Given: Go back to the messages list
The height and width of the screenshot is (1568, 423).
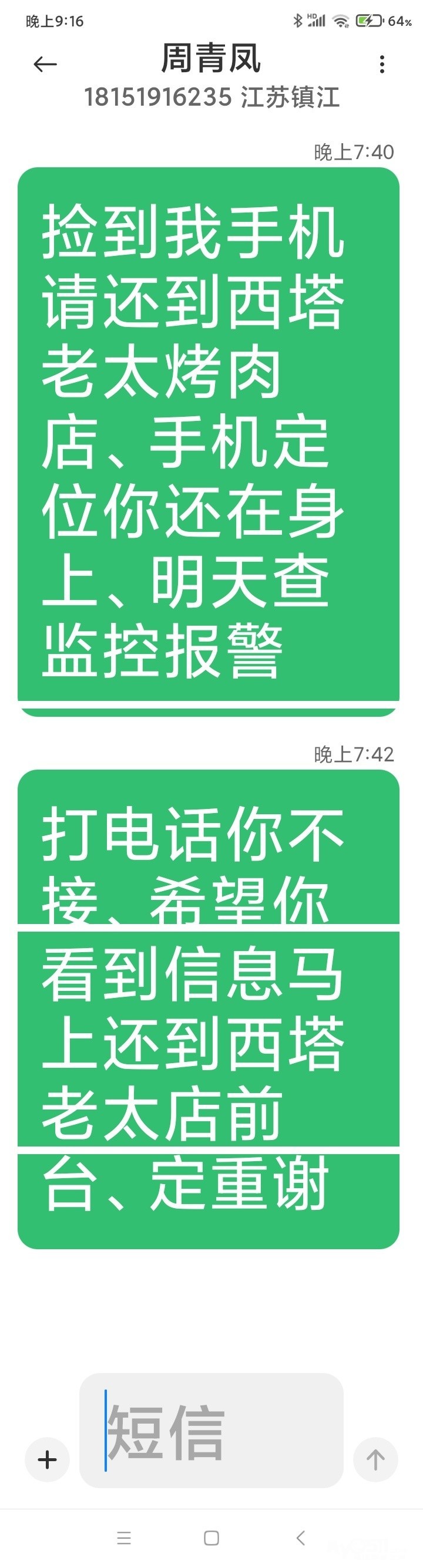Looking at the screenshot, I should (x=45, y=64).
